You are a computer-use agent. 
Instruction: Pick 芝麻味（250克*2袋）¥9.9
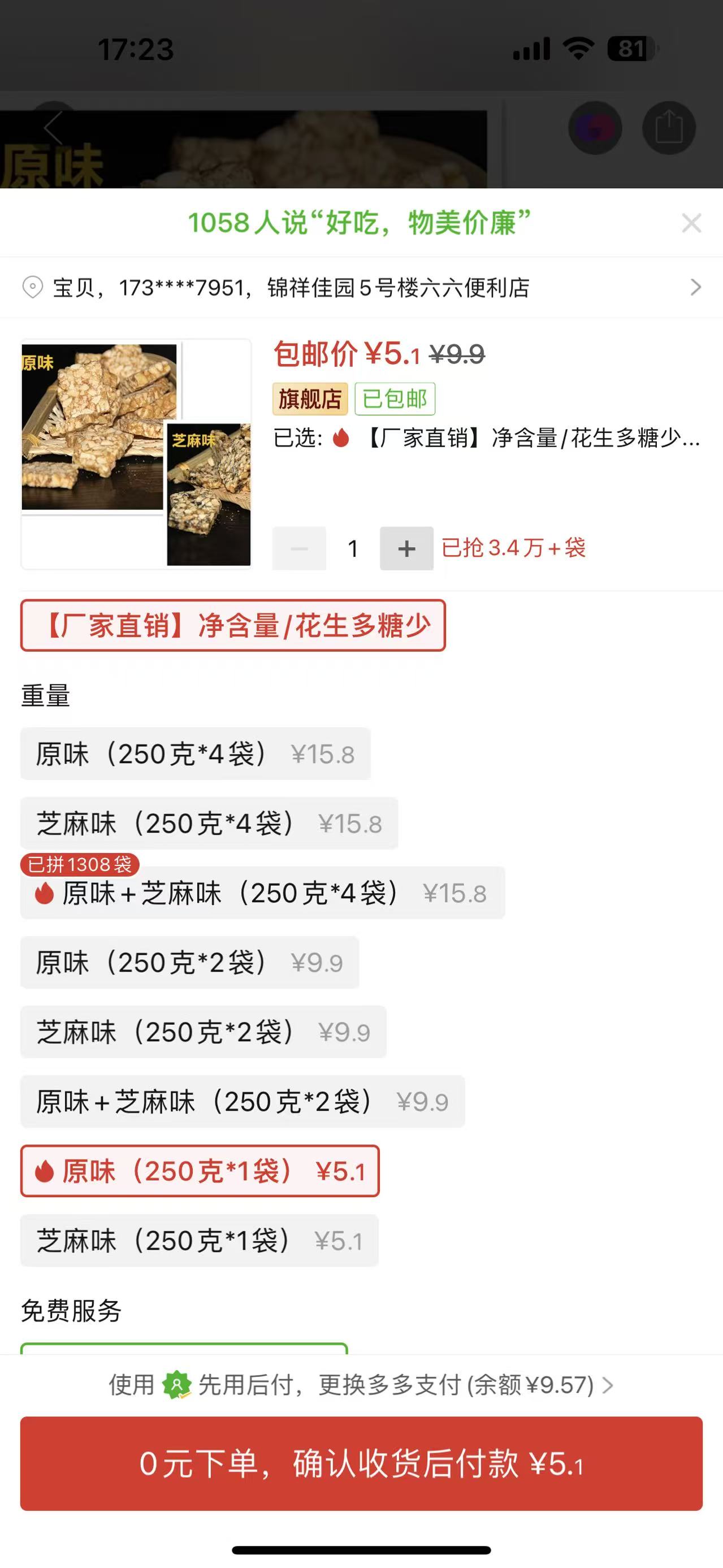204,1032
